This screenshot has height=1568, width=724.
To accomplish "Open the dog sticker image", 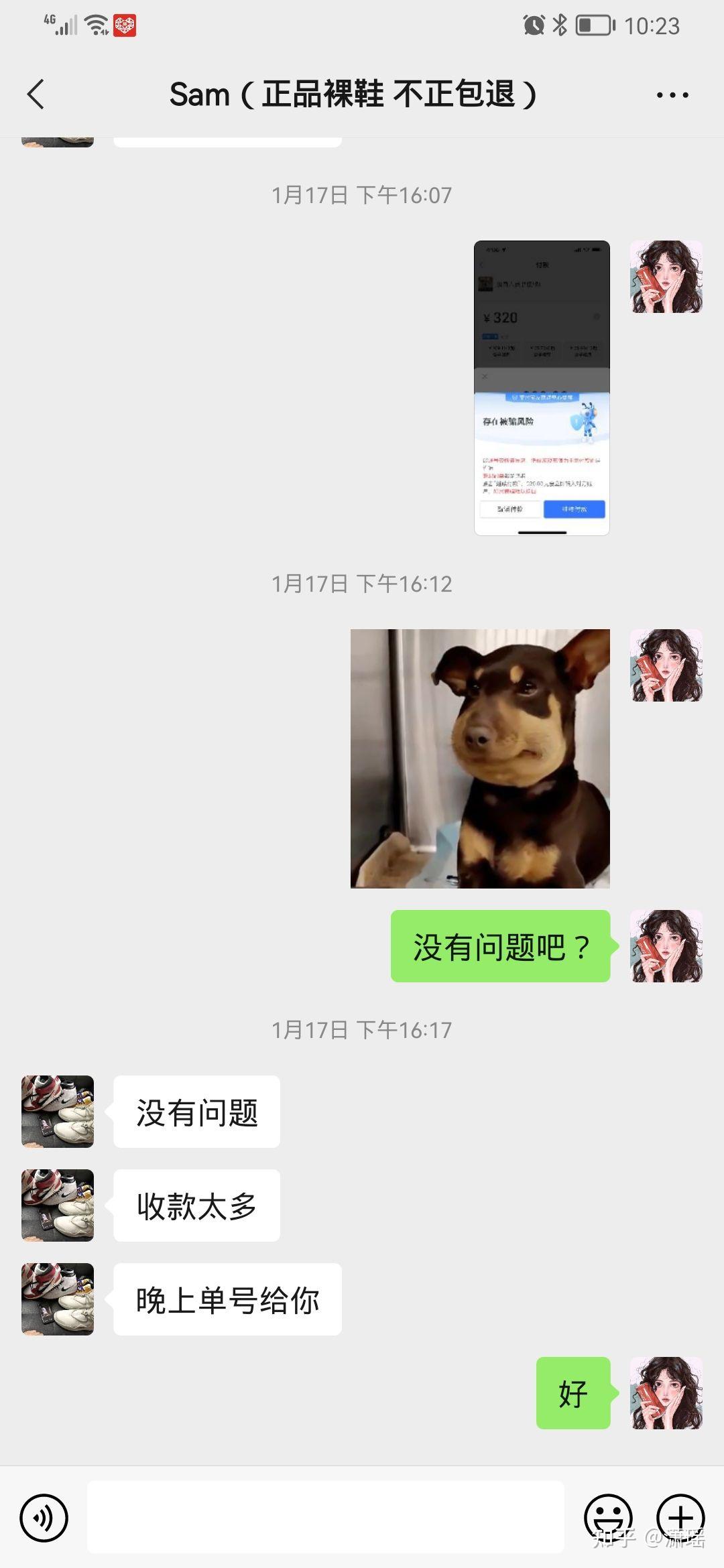I will (480, 759).
